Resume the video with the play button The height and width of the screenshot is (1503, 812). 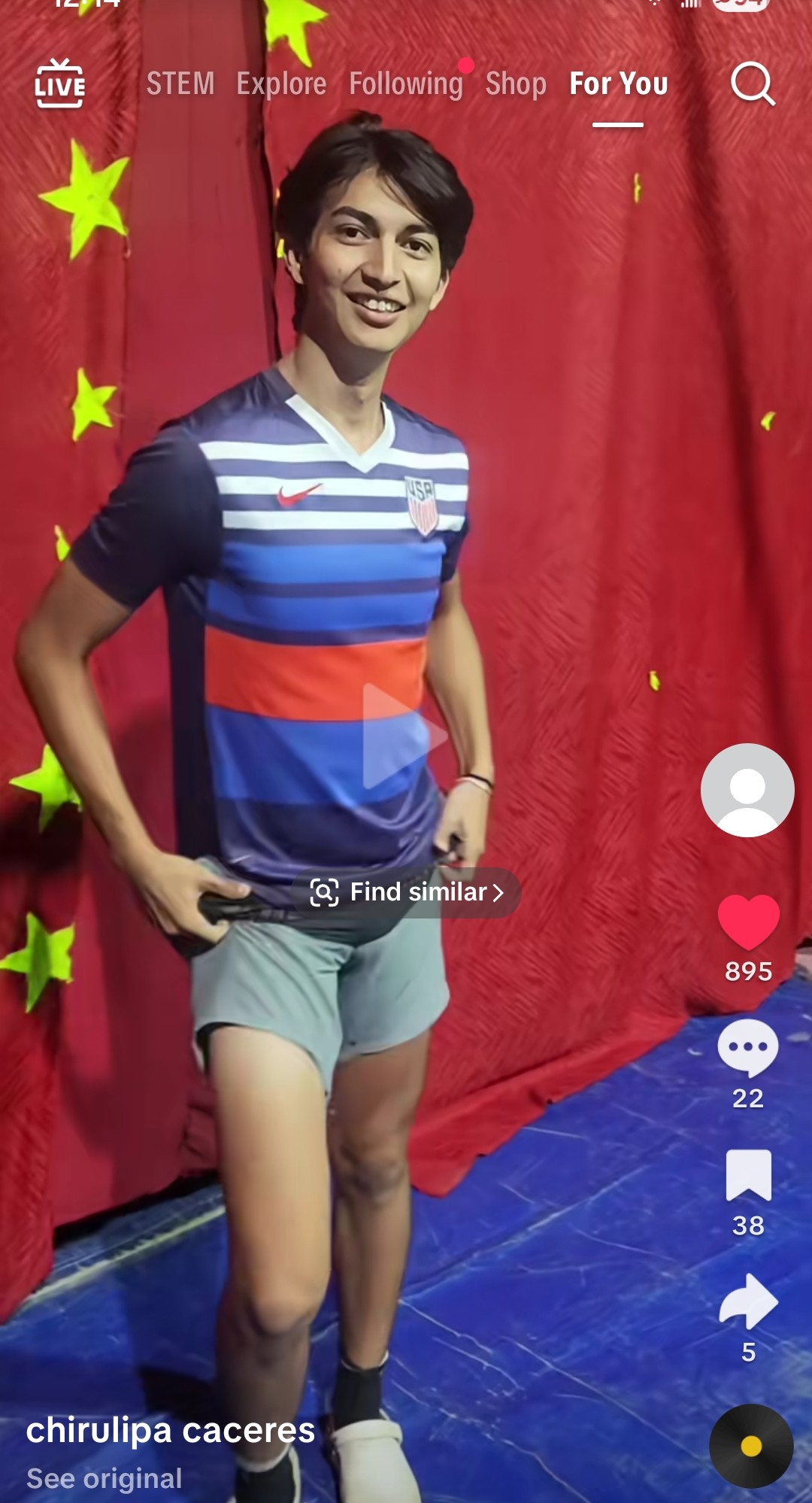pos(404,736)
